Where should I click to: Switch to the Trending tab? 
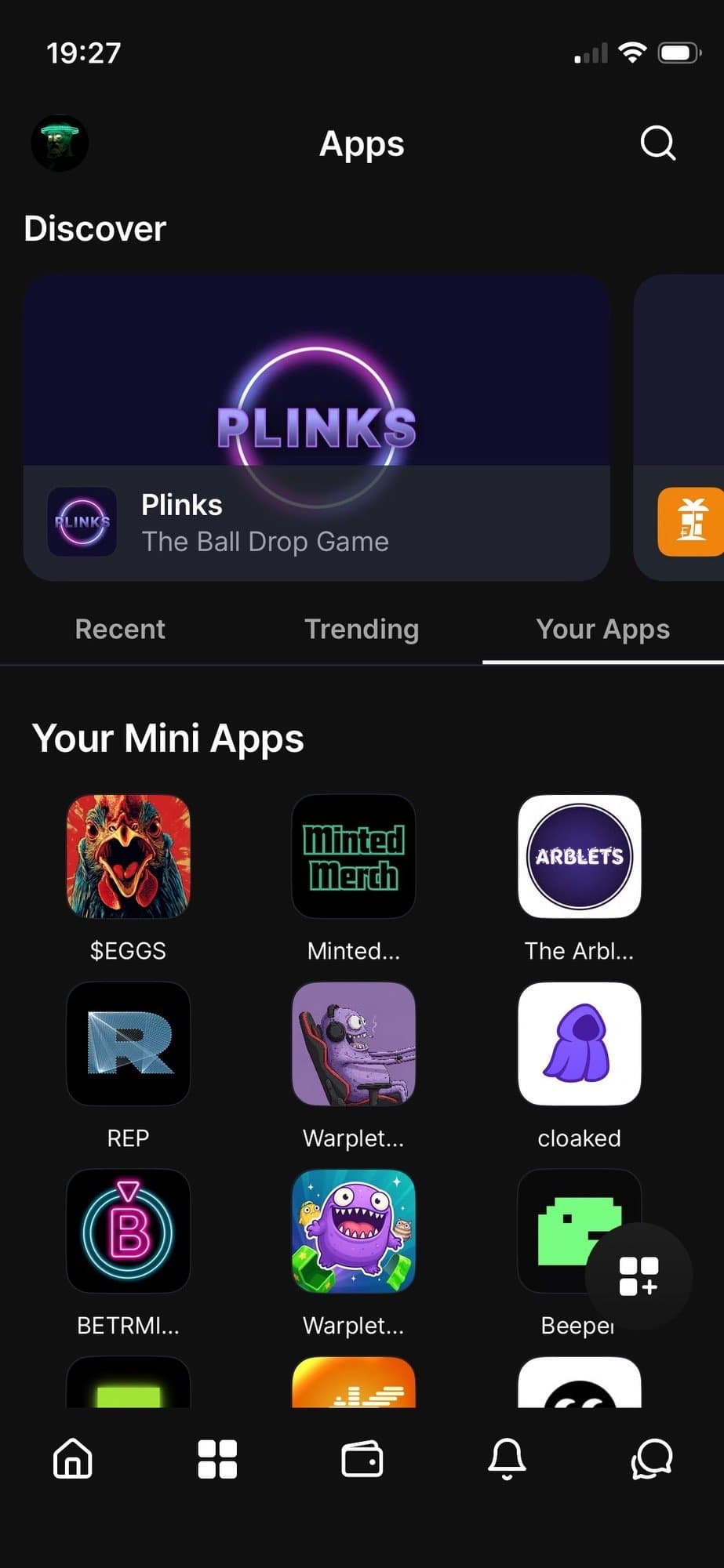click(362, 629)
